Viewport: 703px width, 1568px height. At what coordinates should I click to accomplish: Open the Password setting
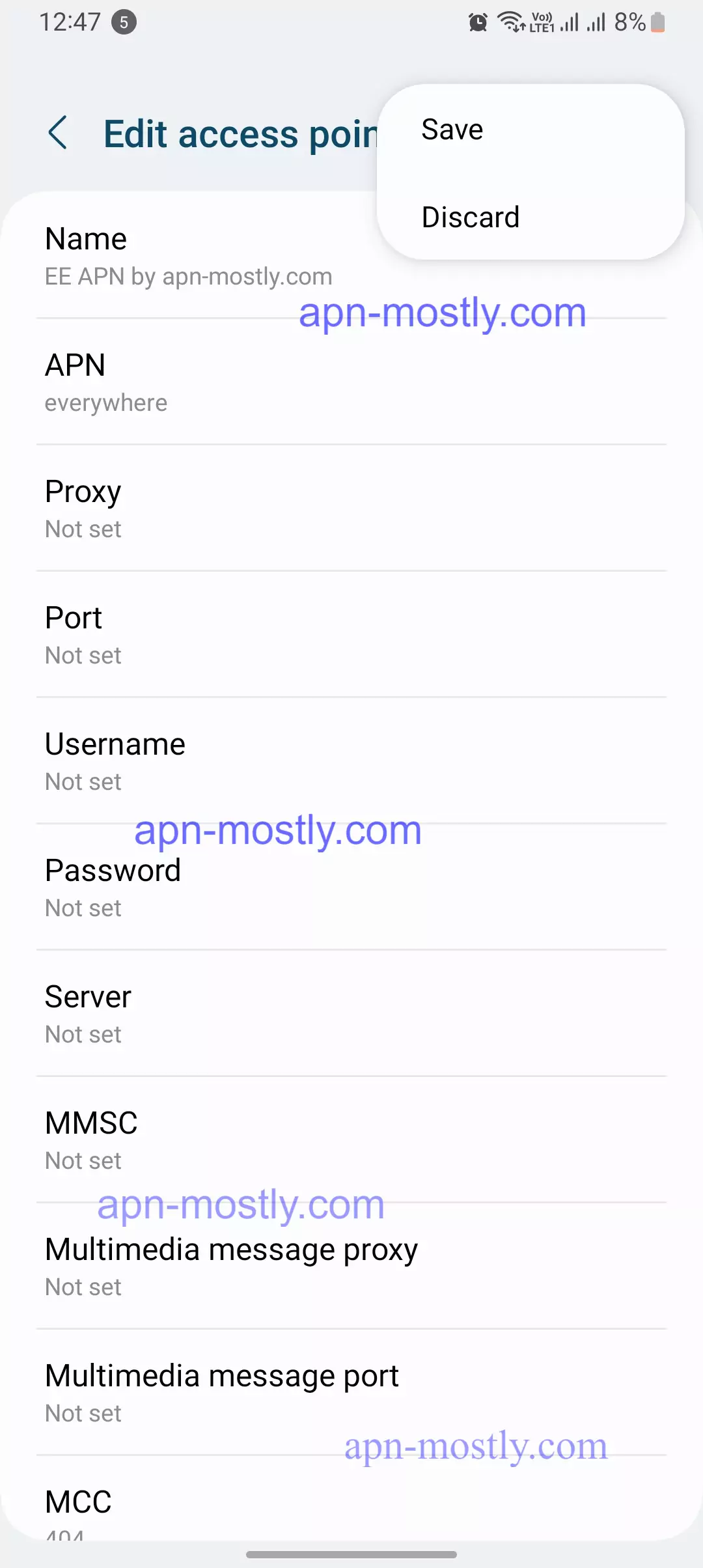351,888
